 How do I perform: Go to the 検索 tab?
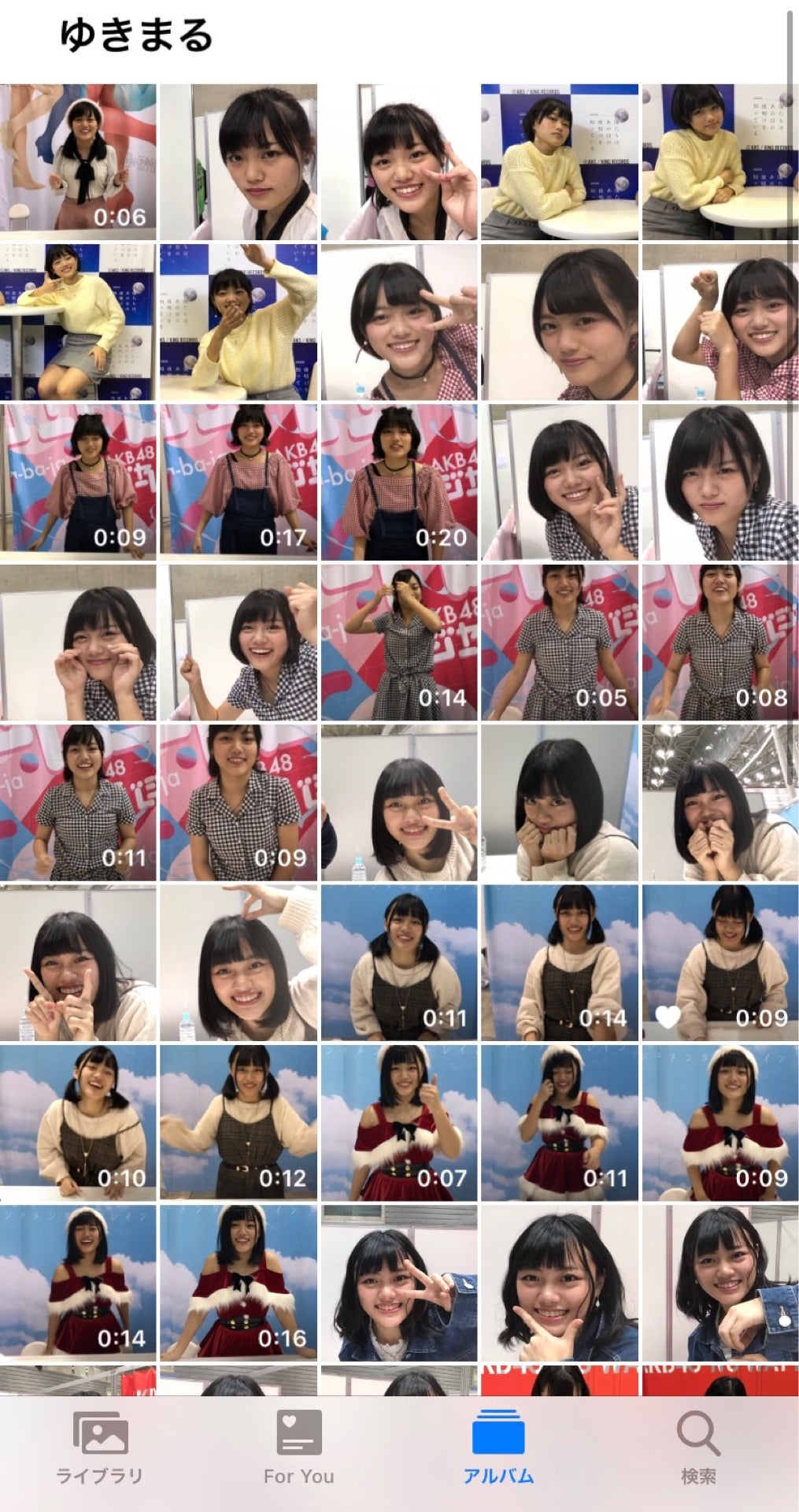click(x=698, y=1447)
